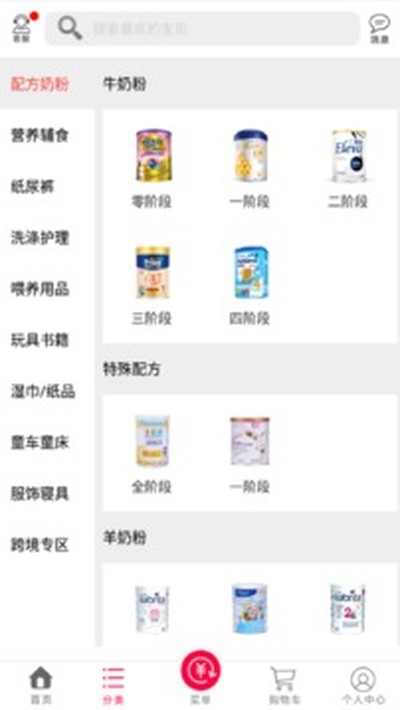The image size is (400, 710).
Task: Open 全阶段 under 特殊配方
Action: [x=152, y=454]
